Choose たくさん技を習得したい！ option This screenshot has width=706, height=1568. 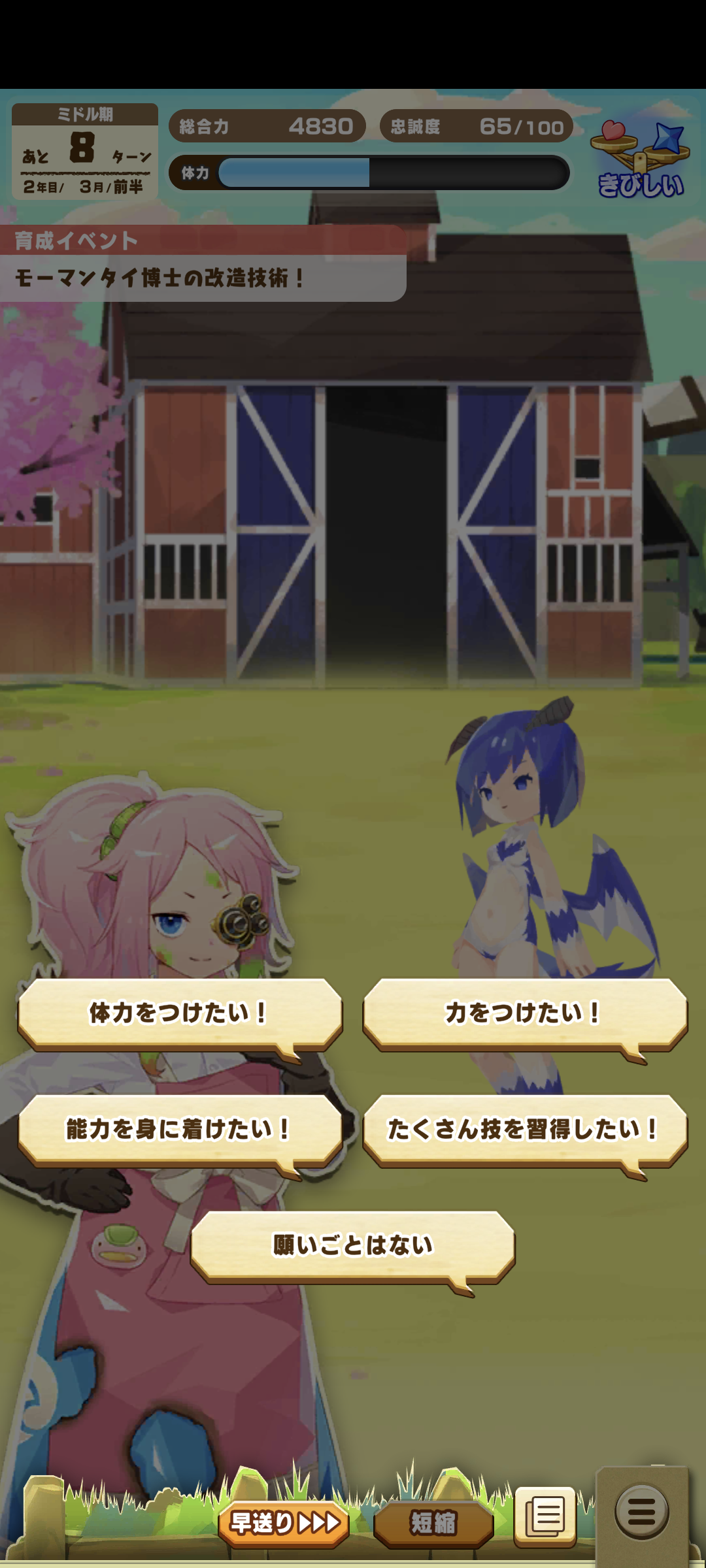pyautogui.click(x=524, y=1130)
